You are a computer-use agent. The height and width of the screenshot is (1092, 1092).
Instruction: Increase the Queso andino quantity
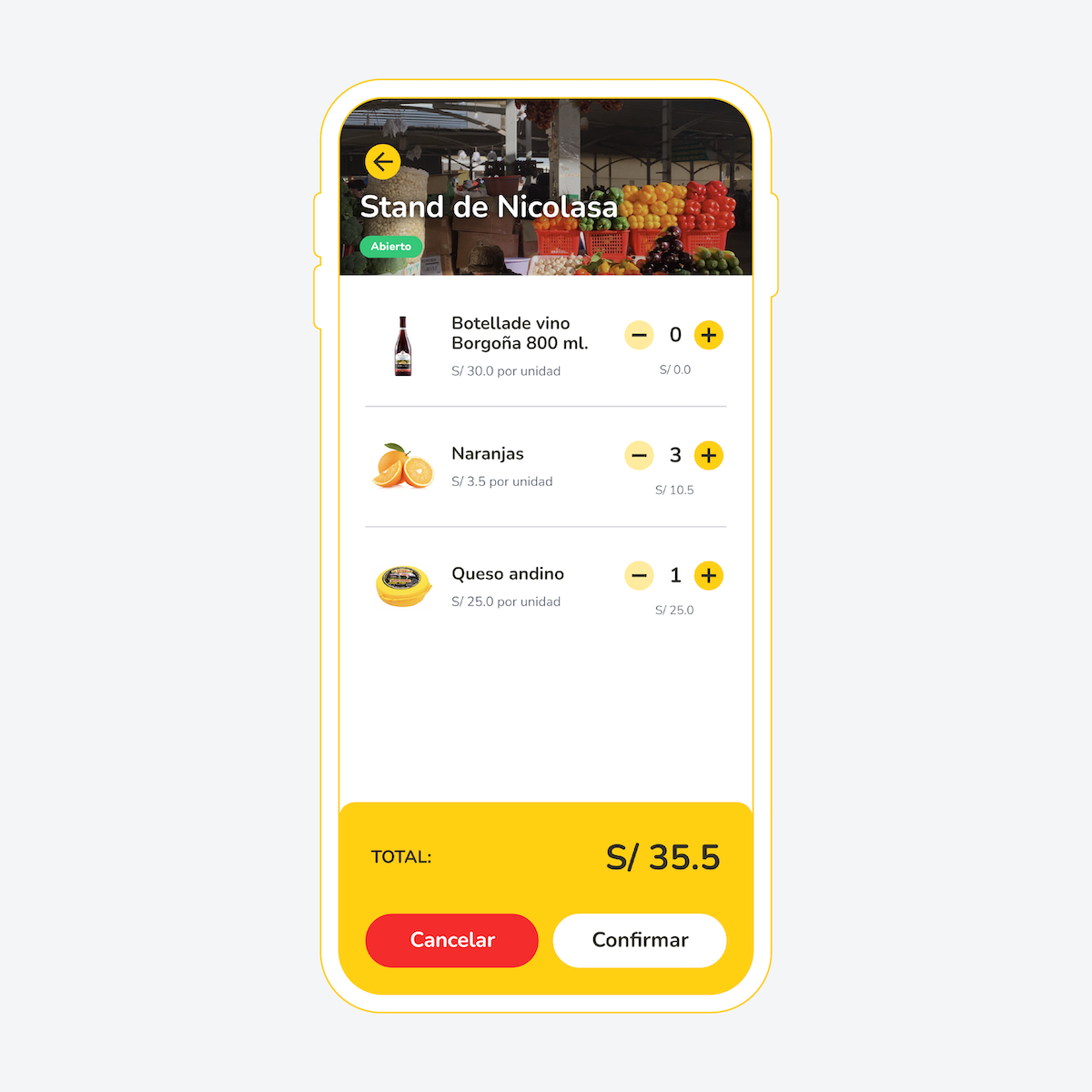coord(709,575)
